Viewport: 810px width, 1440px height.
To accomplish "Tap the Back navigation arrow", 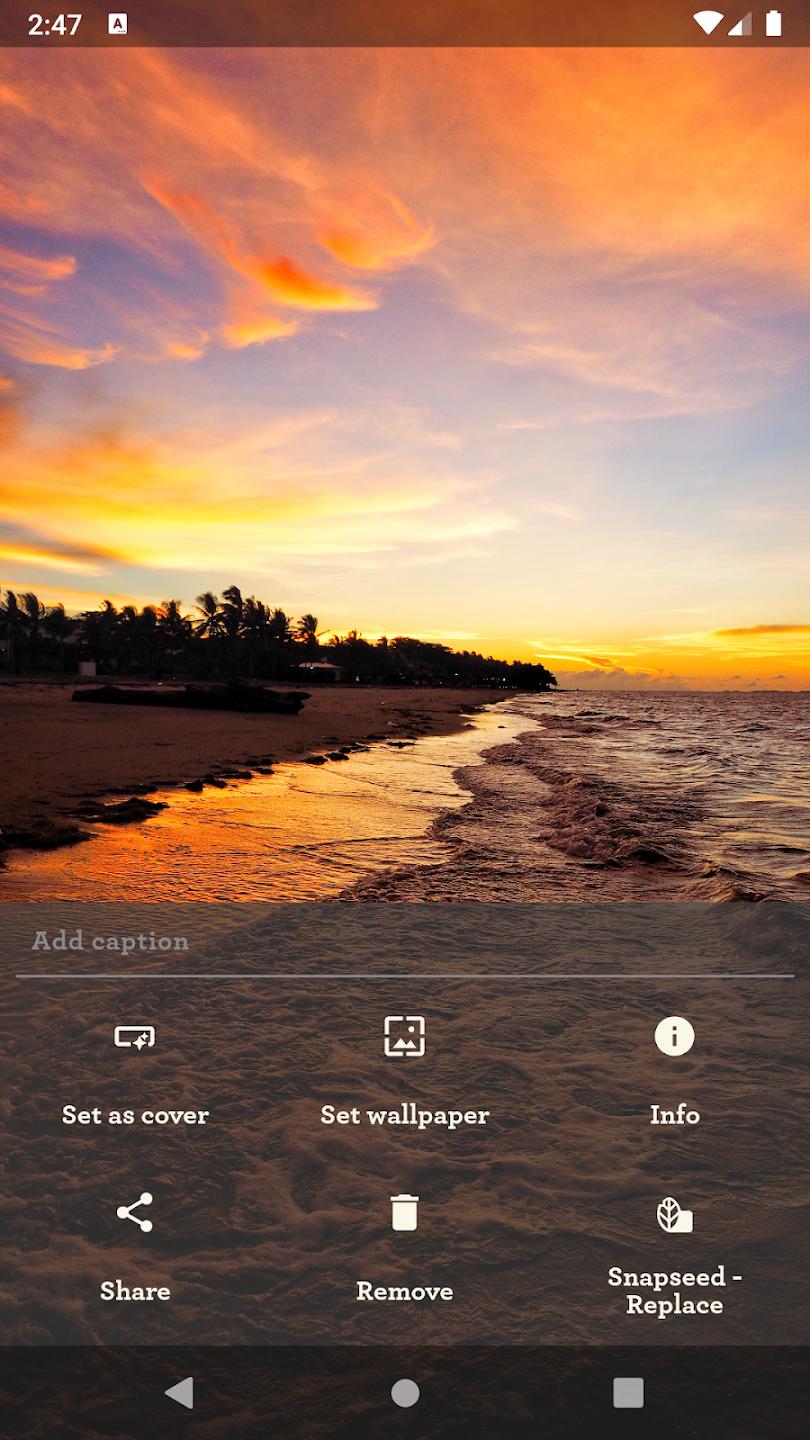I will (x=180, y=1391).
